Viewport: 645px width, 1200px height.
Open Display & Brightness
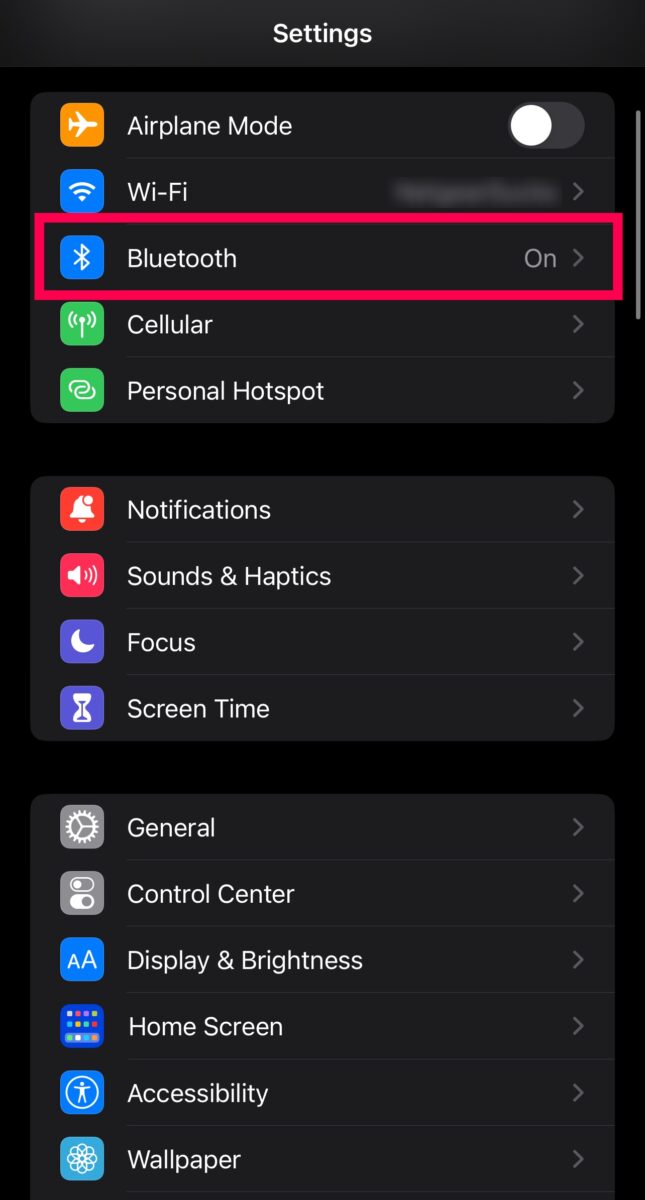322,960
